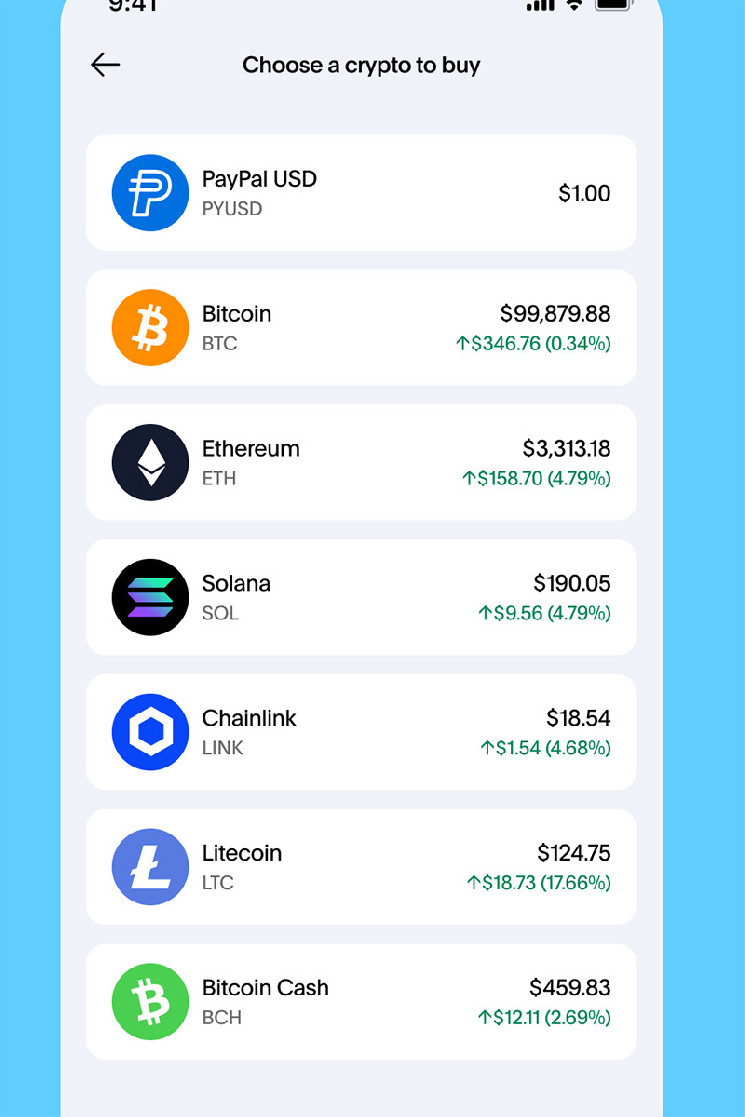Select Litecoin LTC
745x1117 pixels.
point(360,867)
